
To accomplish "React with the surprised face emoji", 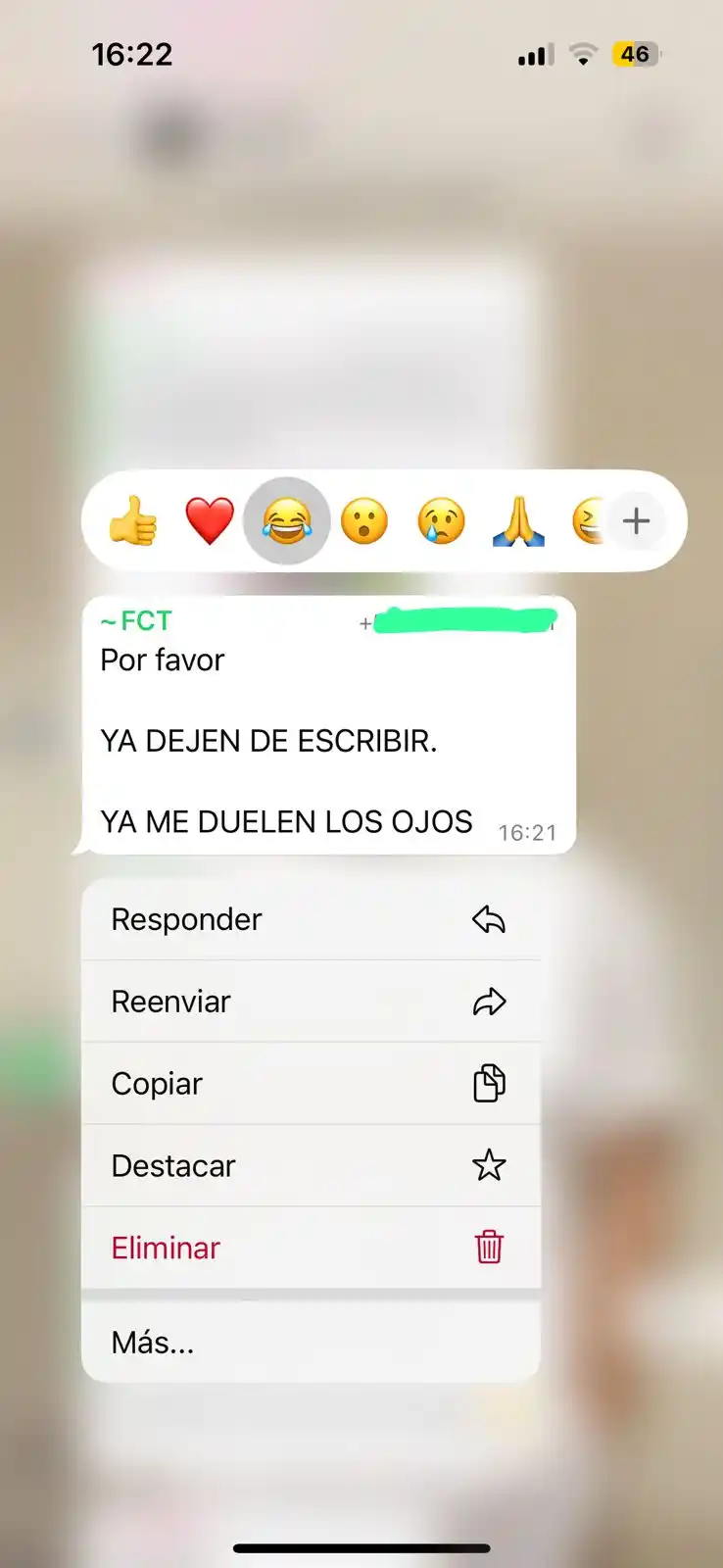I will click(364, 520).
